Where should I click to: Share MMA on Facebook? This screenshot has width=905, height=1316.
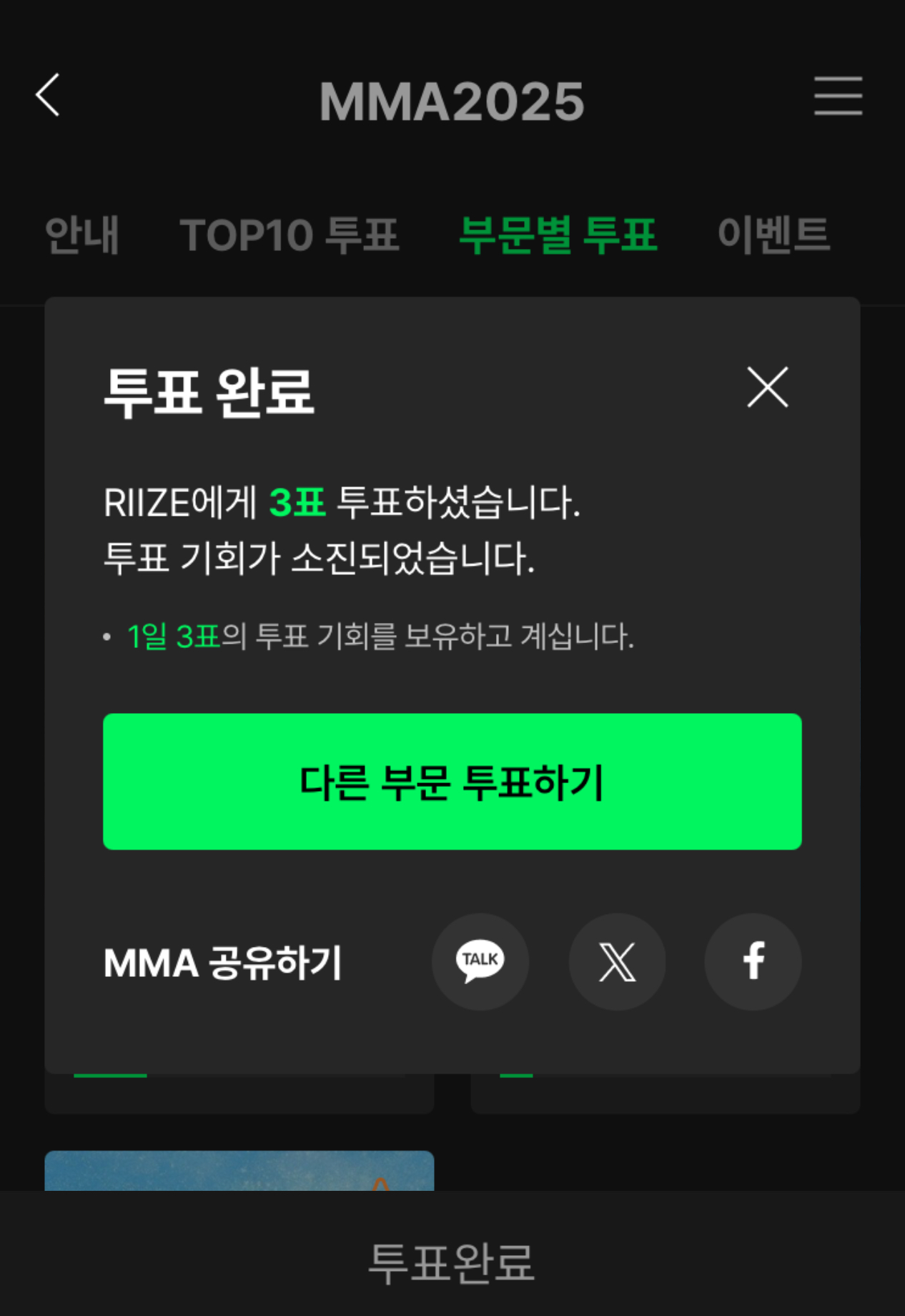pyautogui.click(x=753, y=962)
